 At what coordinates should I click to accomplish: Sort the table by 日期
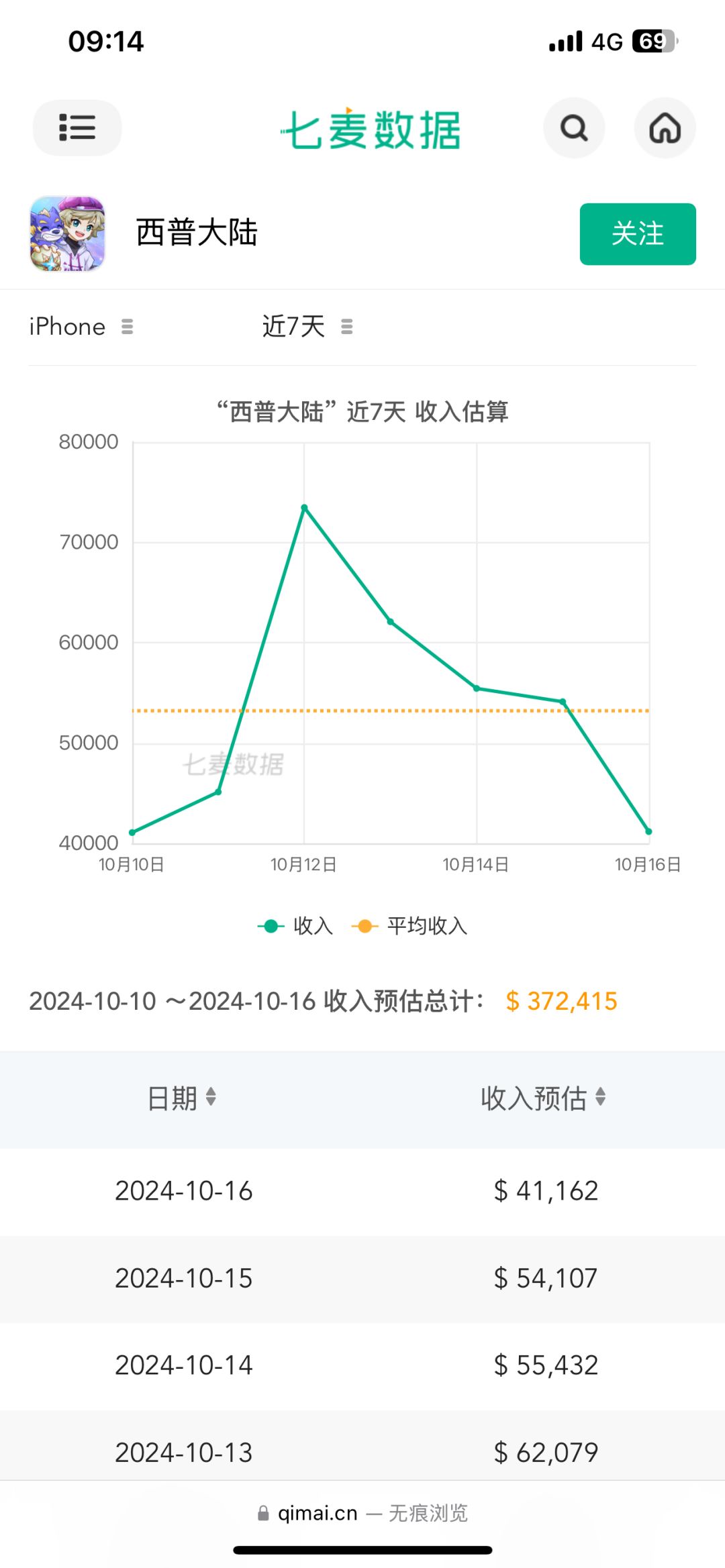pyautogui.click(x=182, y=1098)
